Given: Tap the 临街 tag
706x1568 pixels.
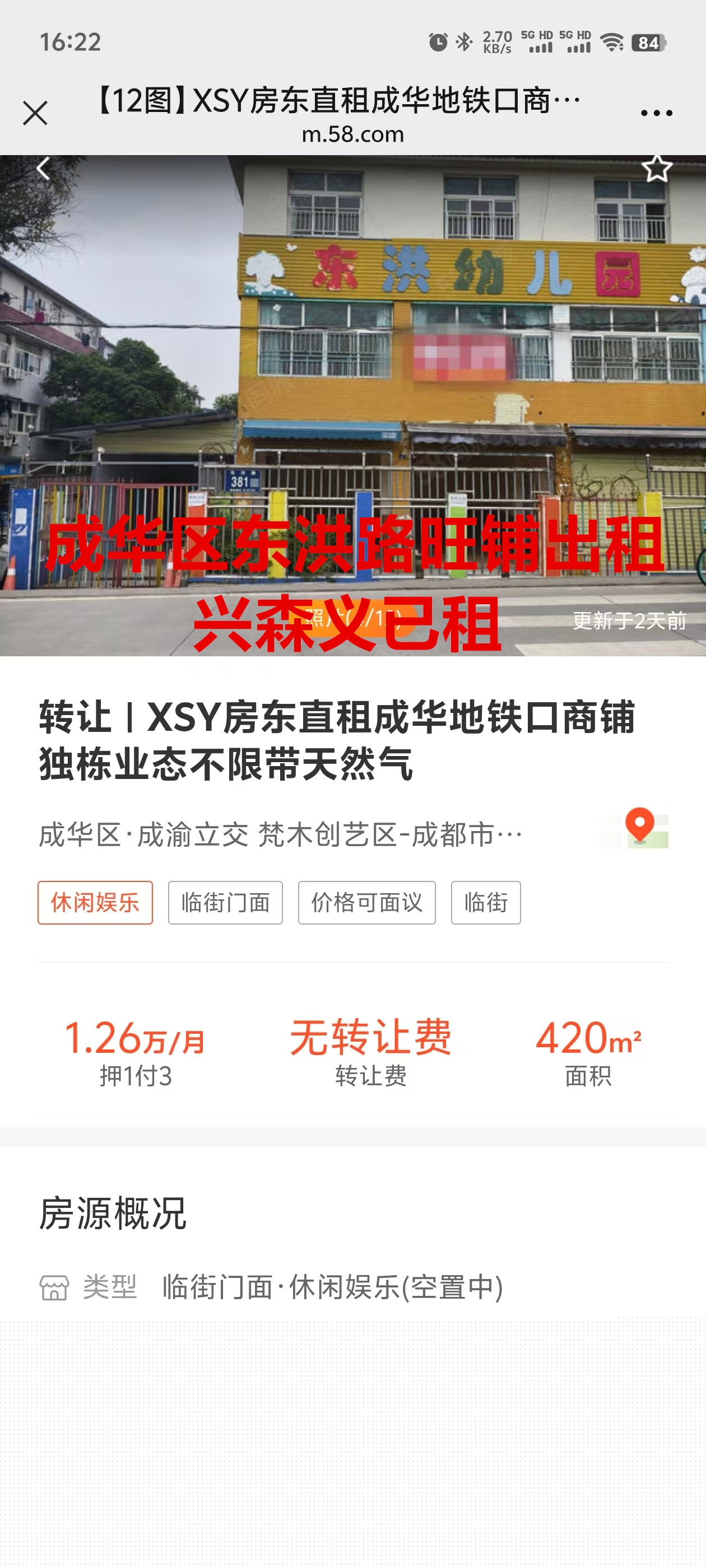Looking at the screenshot, I should point(485,902).
